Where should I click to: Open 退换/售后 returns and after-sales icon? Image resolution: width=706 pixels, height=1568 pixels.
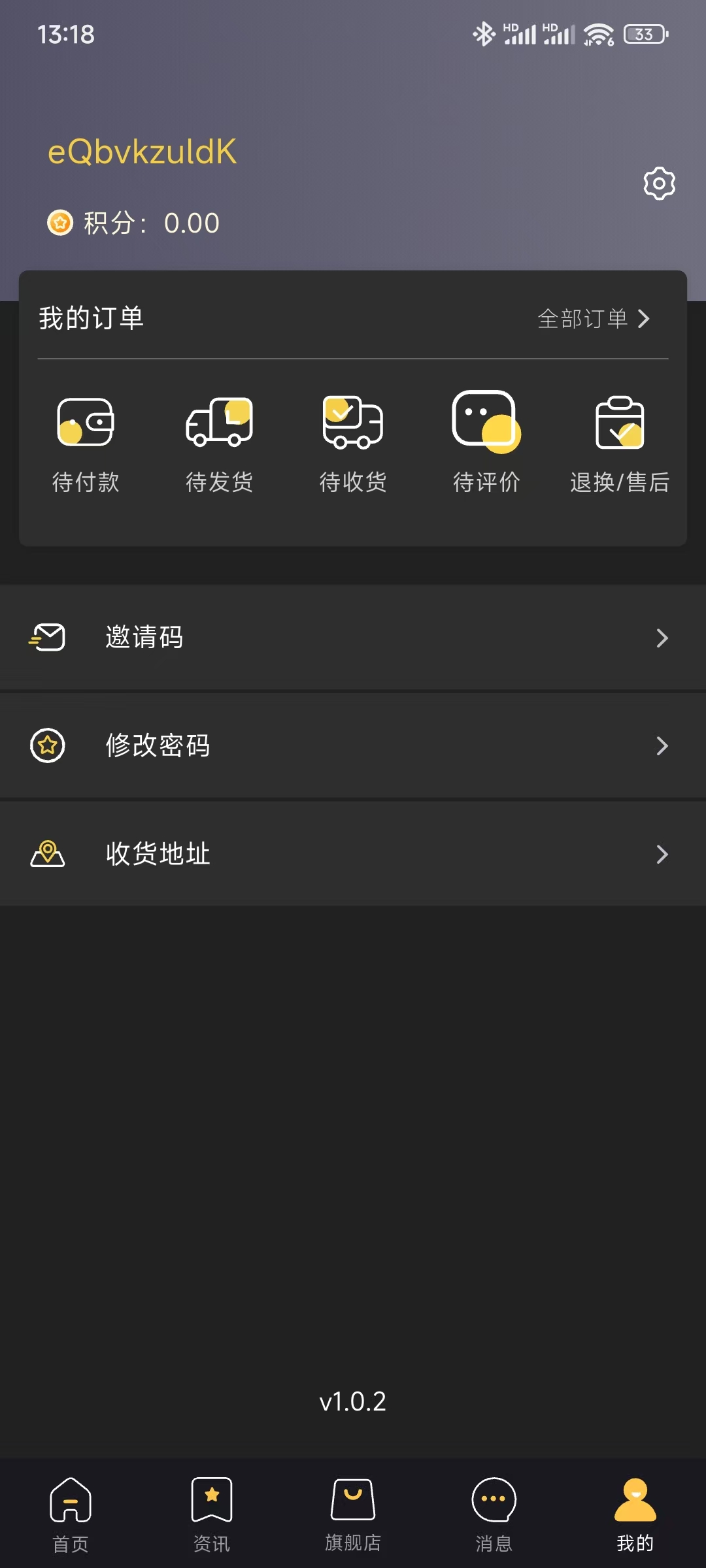click(619, 422)
